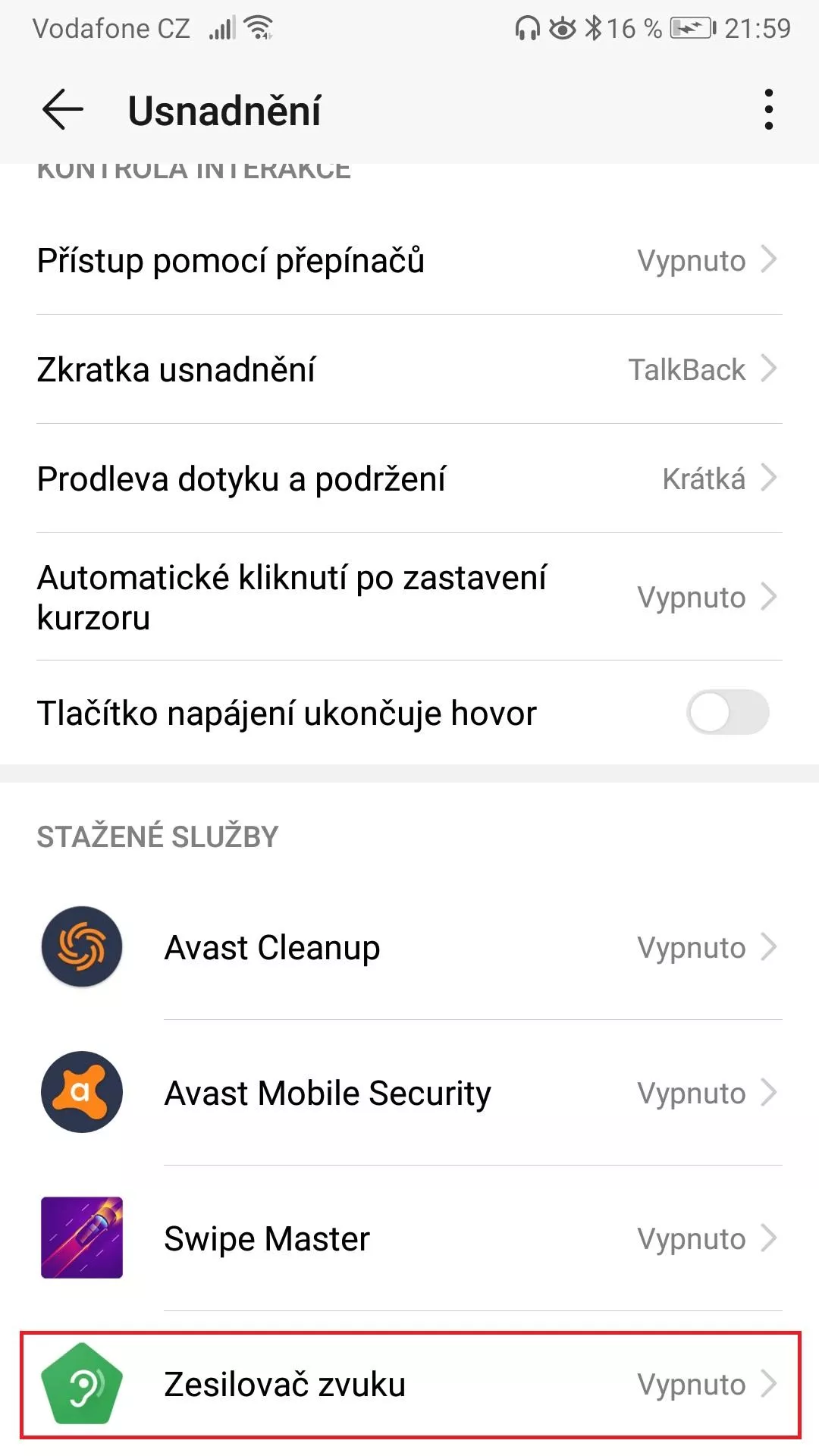819x1456 pixels.
Task: Open Zkratka usnadnění row
Action: 409,369
